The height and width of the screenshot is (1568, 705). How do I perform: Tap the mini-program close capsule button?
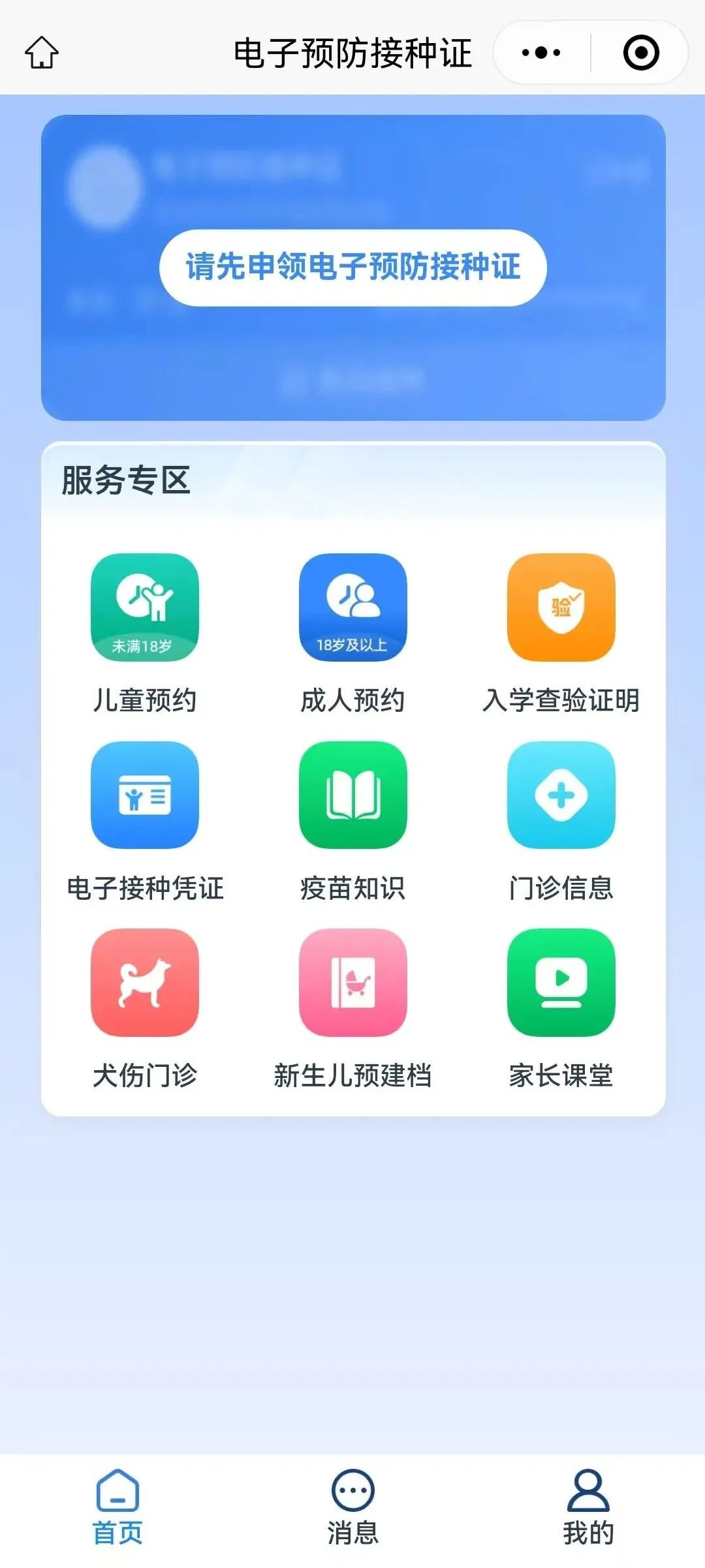click(638, 51)
